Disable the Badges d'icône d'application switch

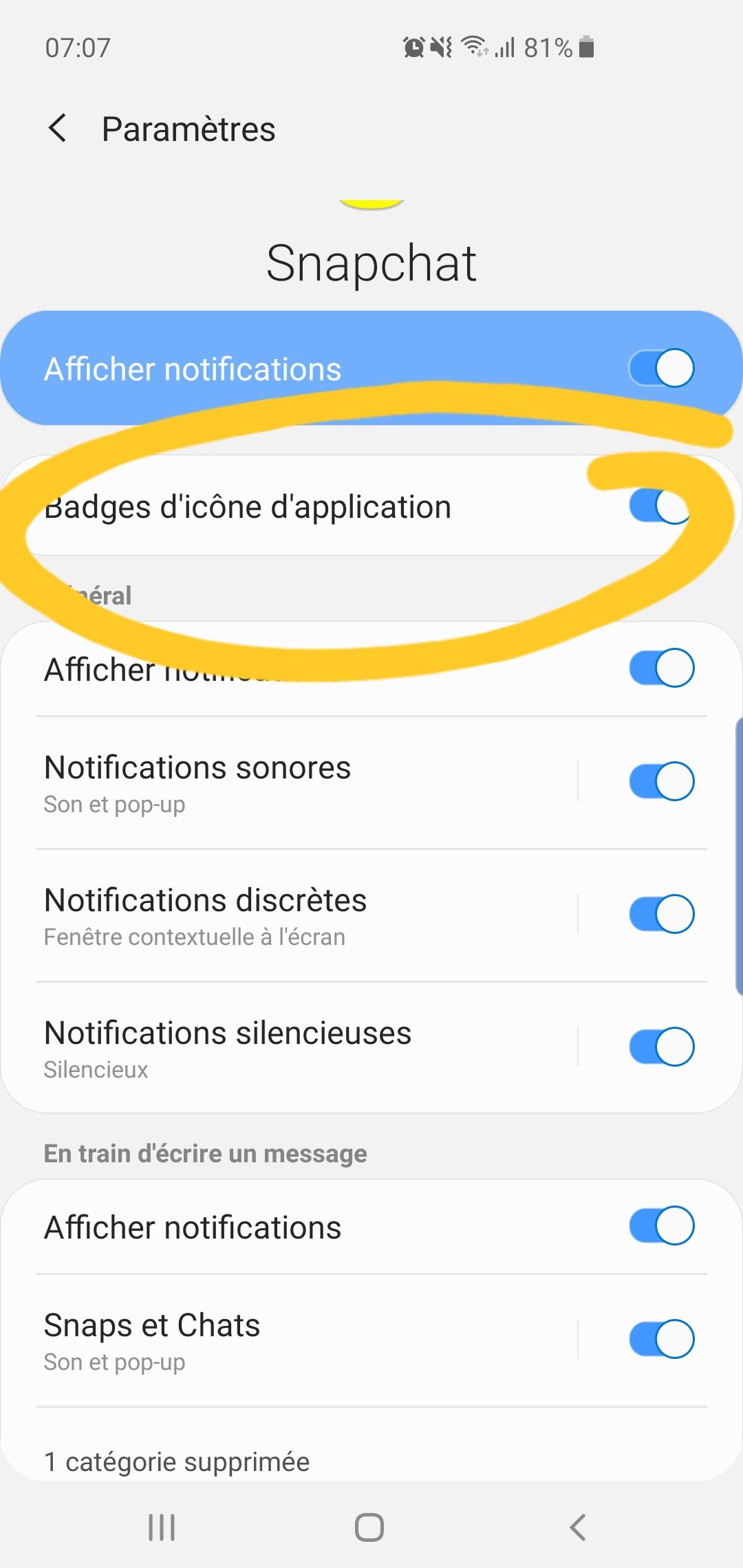(660, 507)
